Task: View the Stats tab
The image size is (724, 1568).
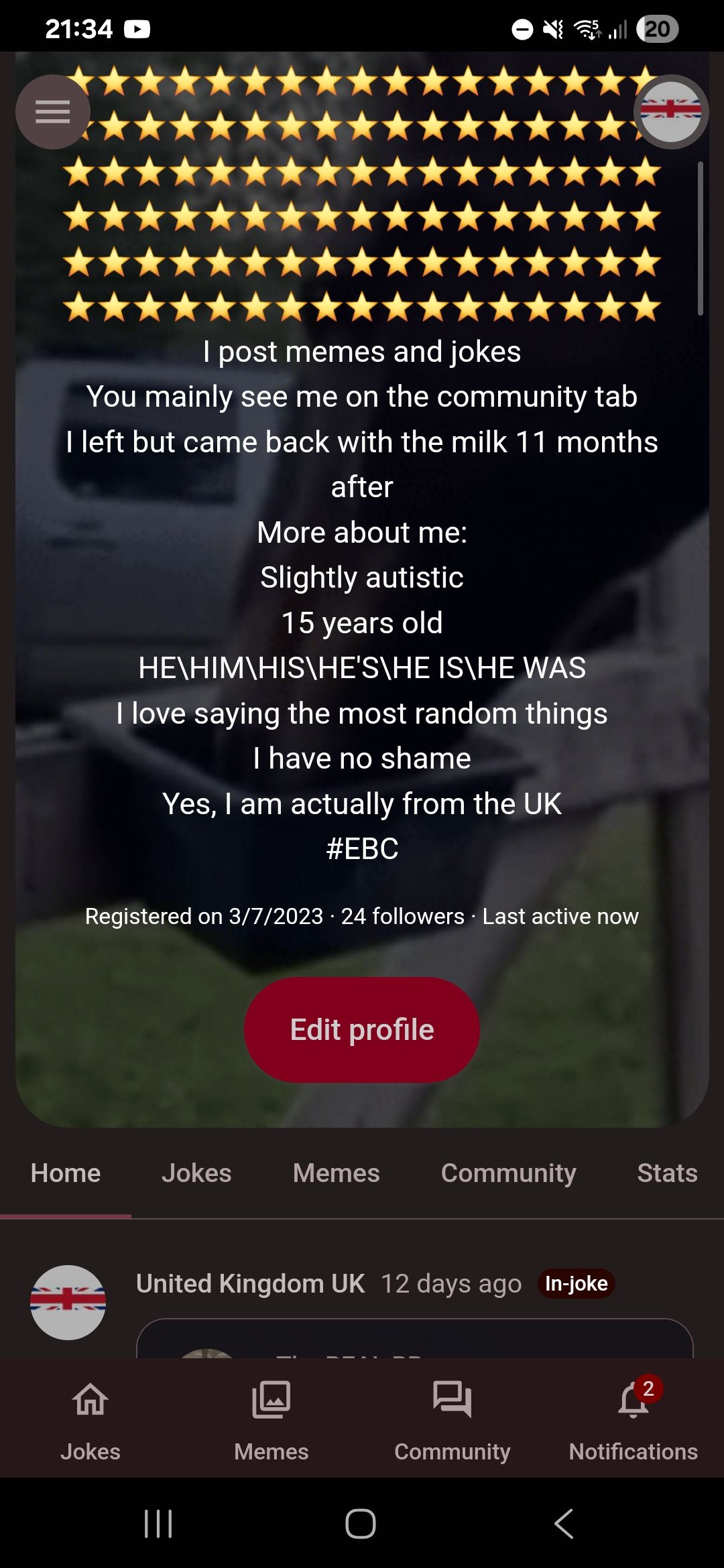Action: click(x=667, y=1173)
